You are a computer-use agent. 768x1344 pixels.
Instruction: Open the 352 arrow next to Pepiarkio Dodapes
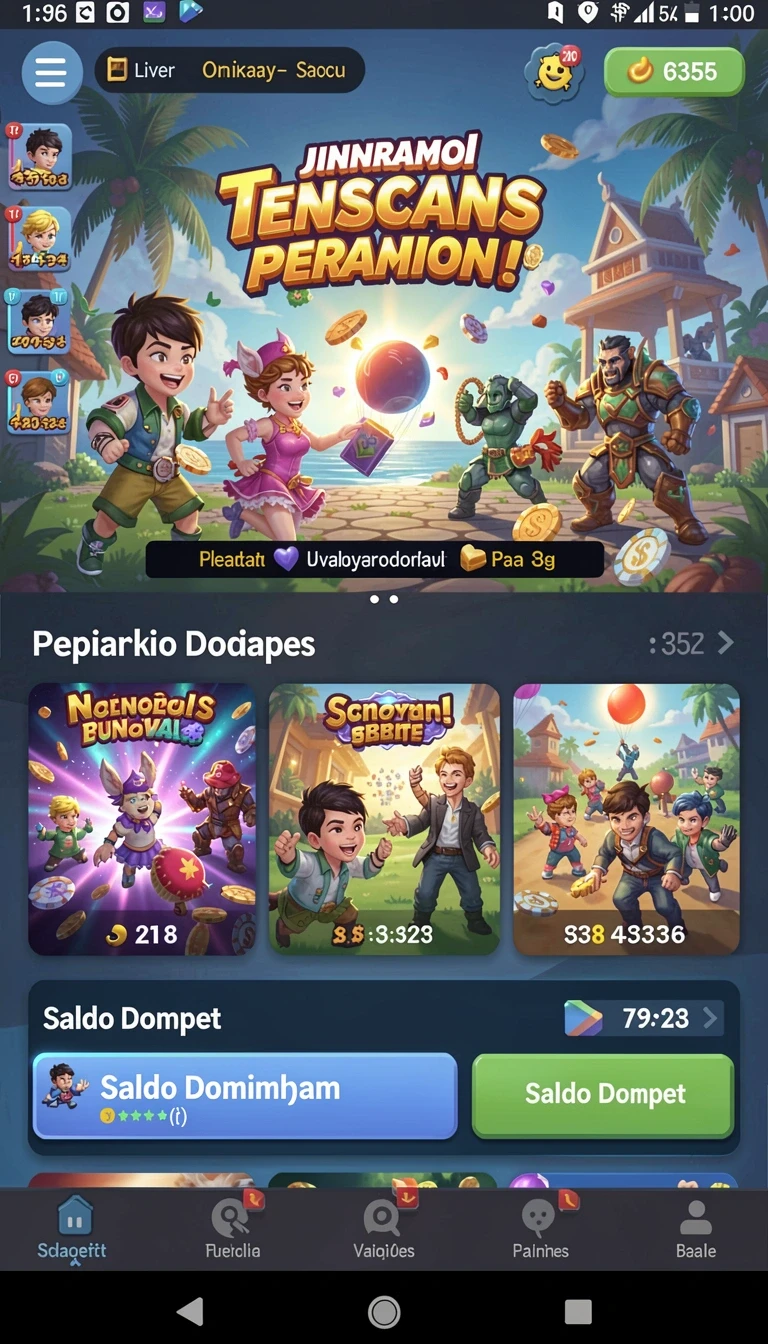point(692,643)
